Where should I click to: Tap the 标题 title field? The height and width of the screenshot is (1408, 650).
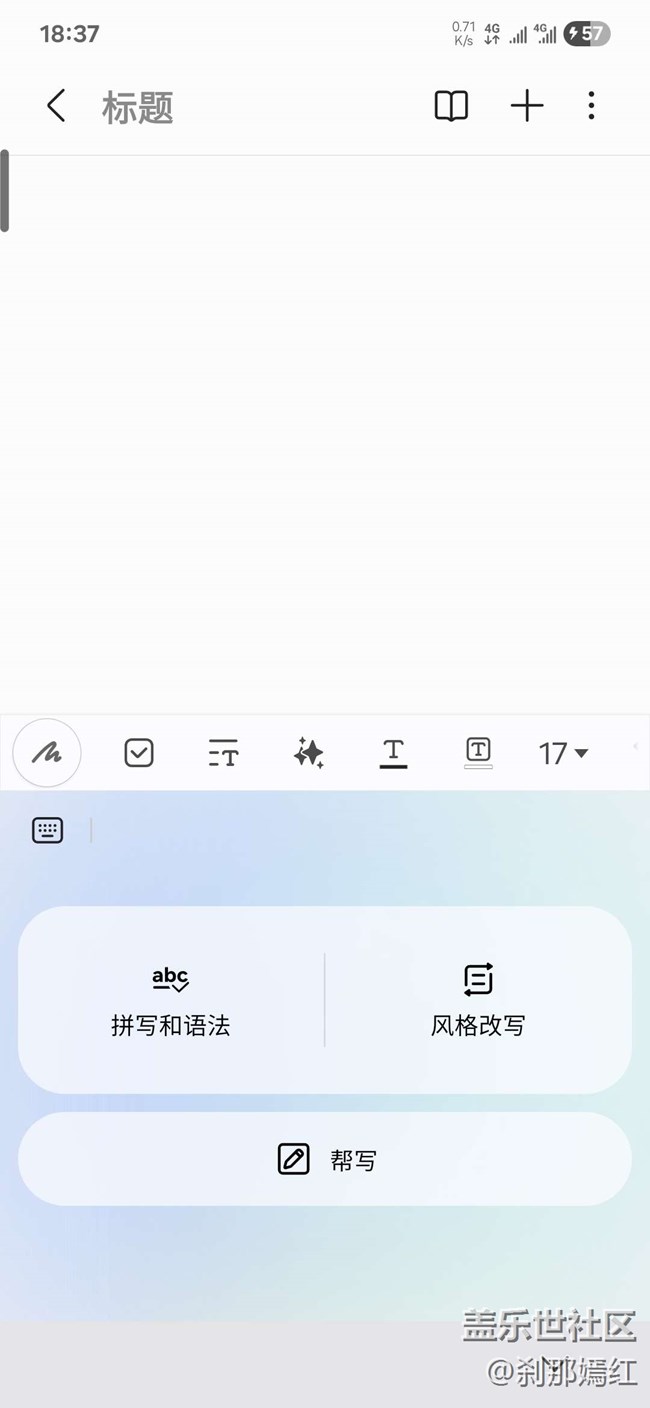138,107
